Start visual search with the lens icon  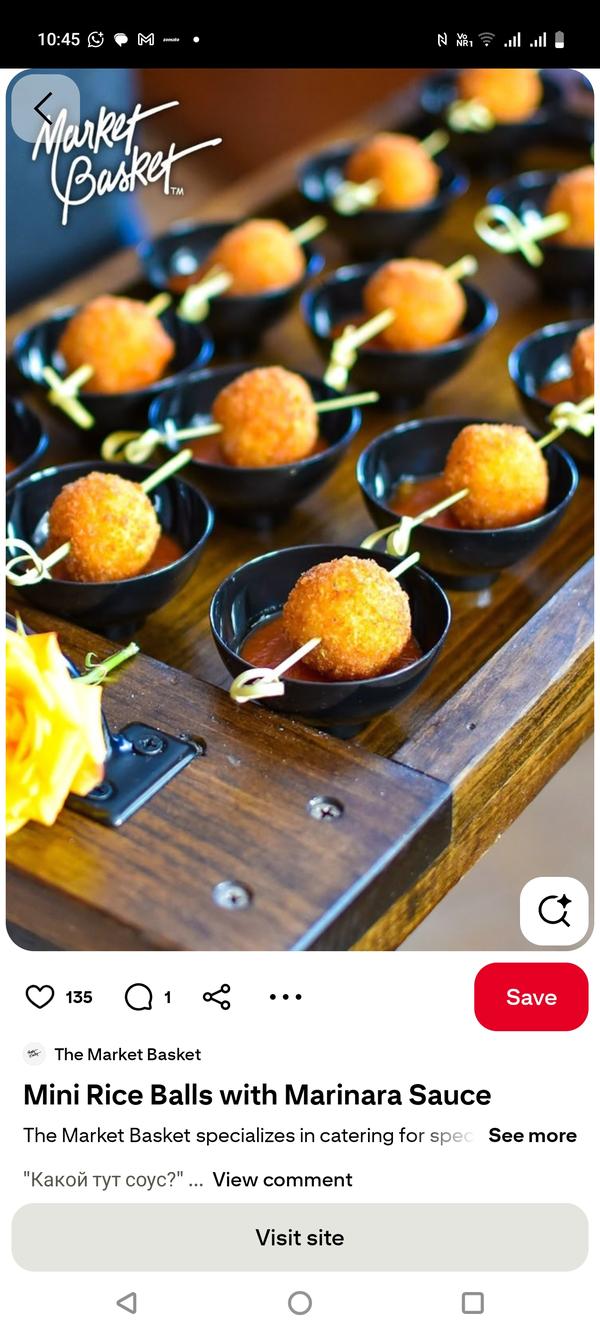554,911
